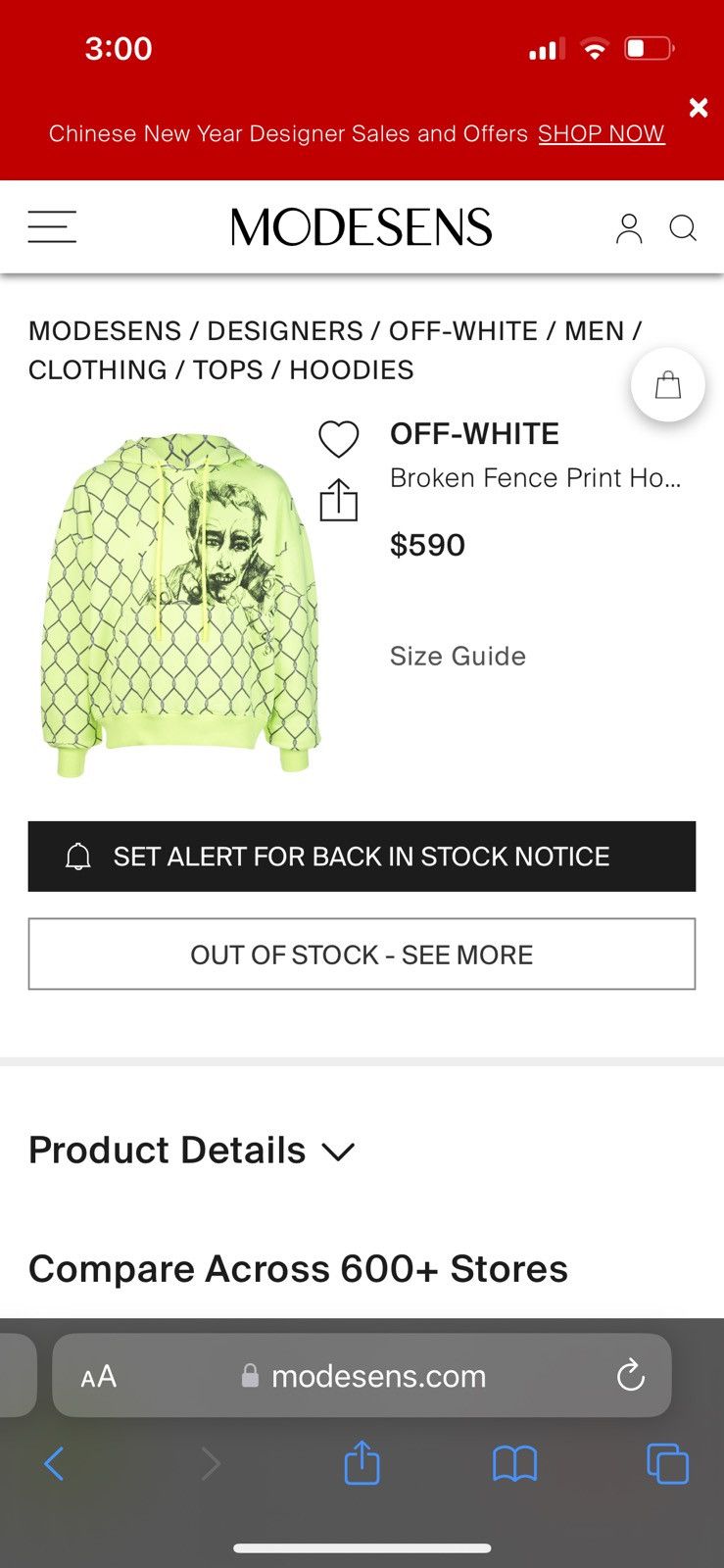Go back to the previous page
This screenshot has width=724, height=1568.
pos(54,1464)
